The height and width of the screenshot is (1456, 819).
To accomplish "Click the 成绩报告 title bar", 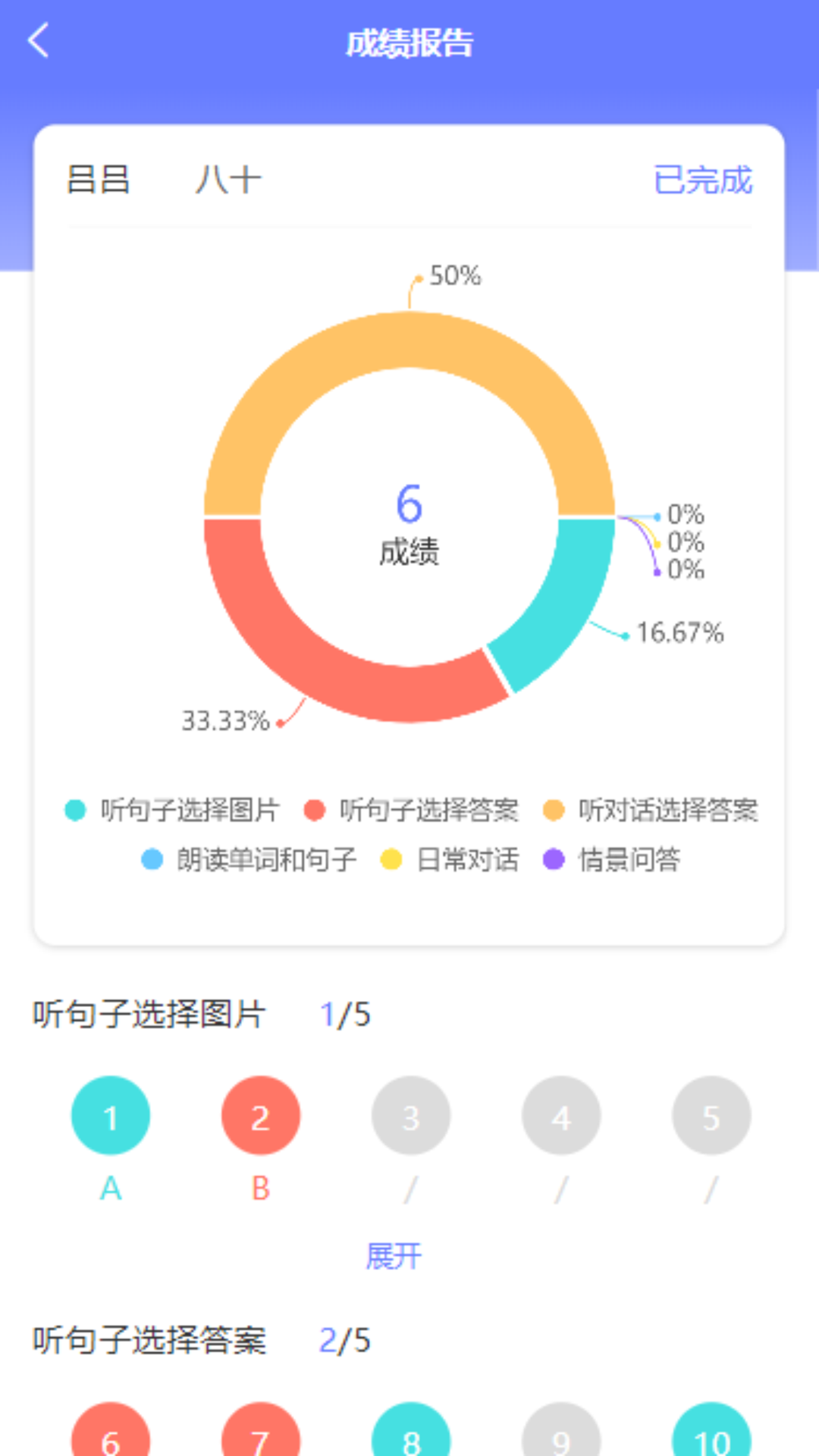I will [409, 42].
